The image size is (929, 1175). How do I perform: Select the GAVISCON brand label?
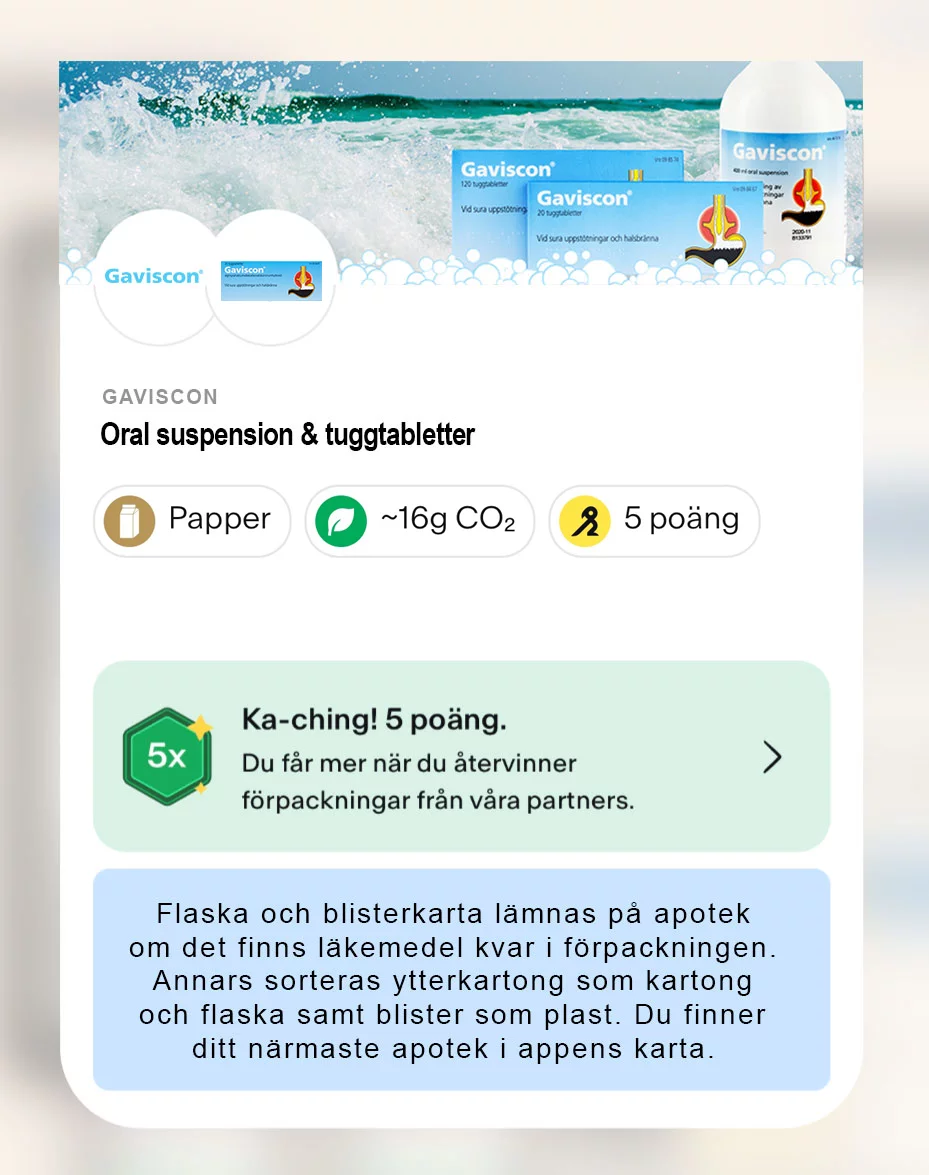[159, 397]
